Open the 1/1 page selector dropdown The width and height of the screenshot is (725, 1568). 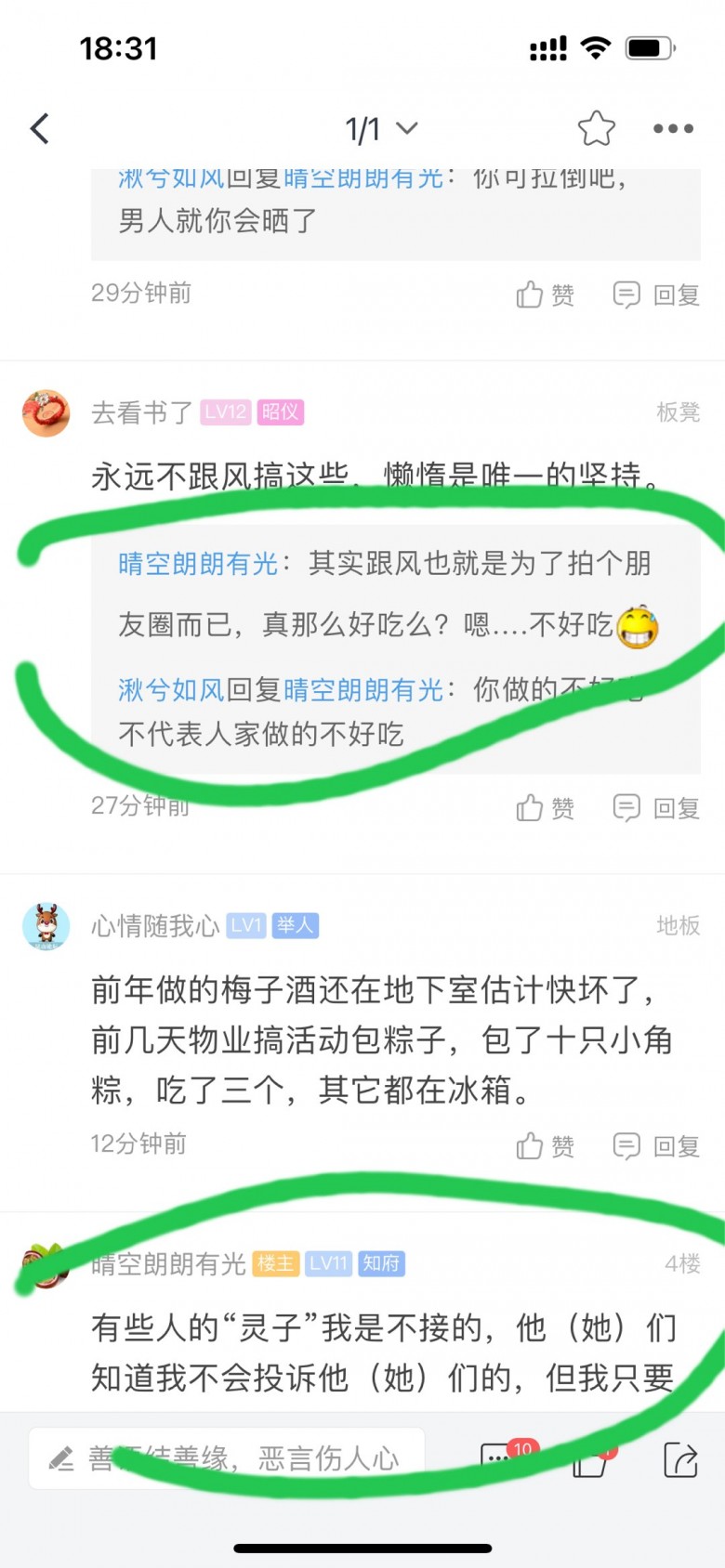pos(381,129)
